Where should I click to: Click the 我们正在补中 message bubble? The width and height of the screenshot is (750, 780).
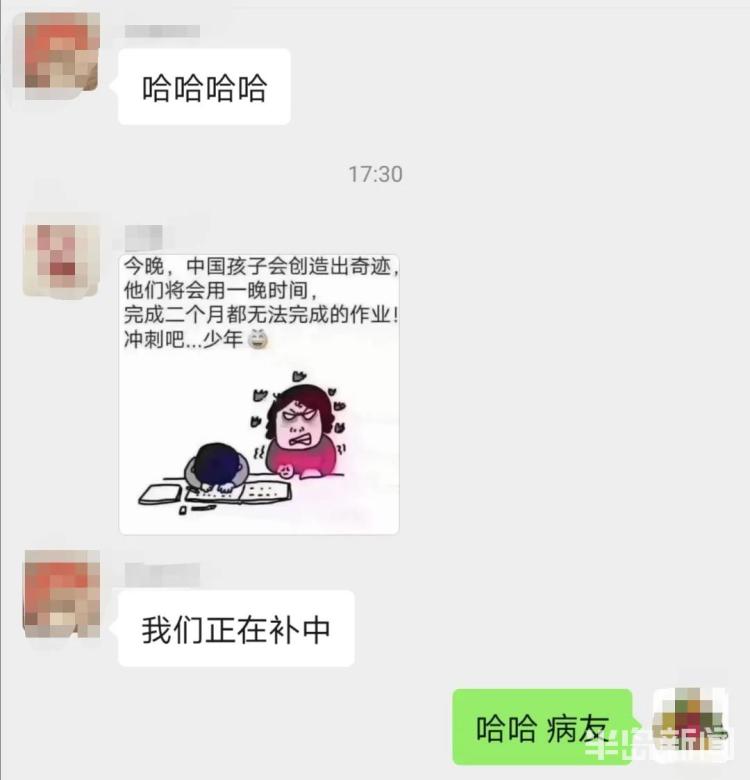click(x=235, y=629)
